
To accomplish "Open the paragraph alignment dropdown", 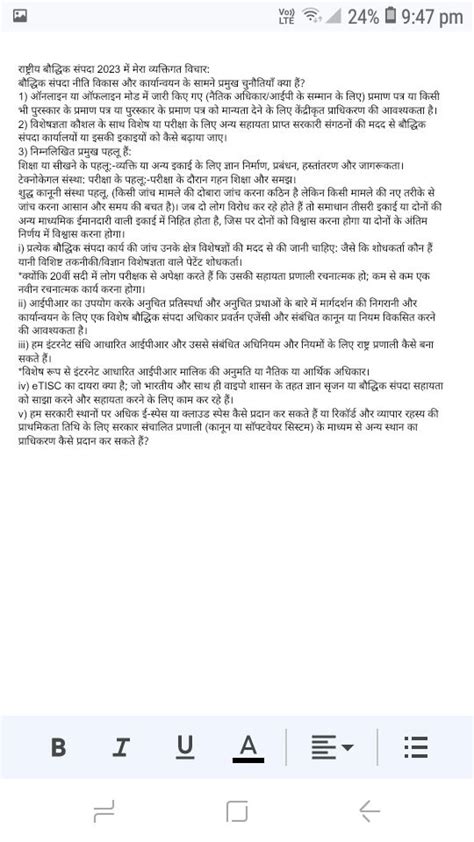I will (x=332, y=747).
